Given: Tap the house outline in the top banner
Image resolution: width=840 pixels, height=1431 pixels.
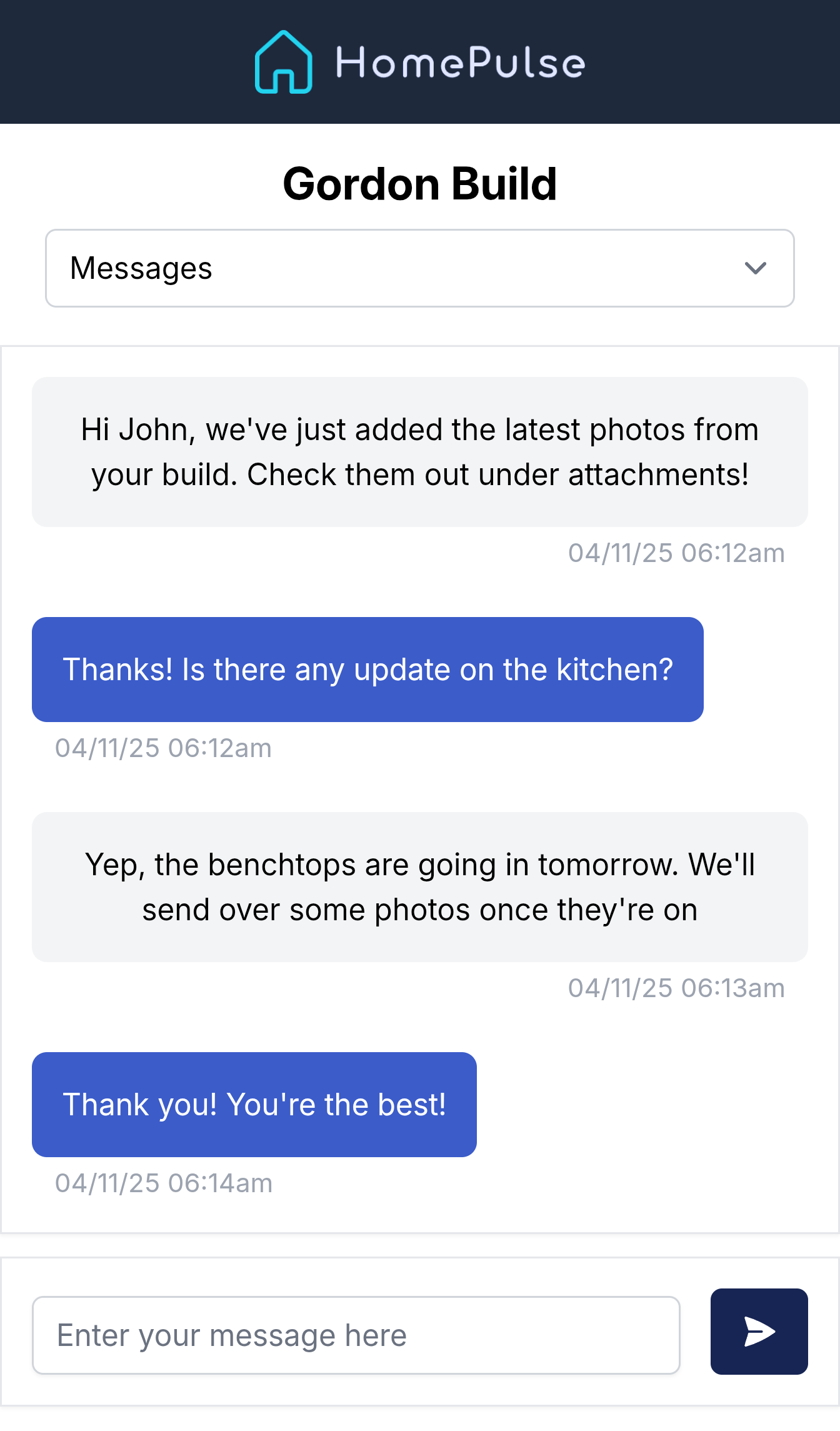Looking at the screenshot, I should point(283,62).
